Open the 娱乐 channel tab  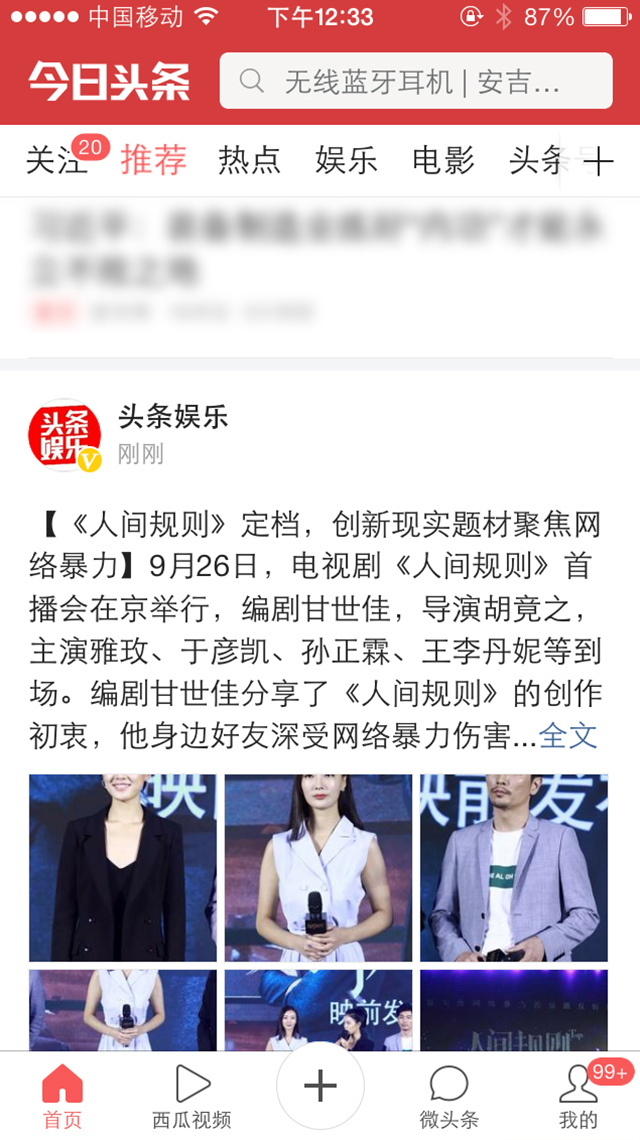pyautogui.click(x=346, y=161)
